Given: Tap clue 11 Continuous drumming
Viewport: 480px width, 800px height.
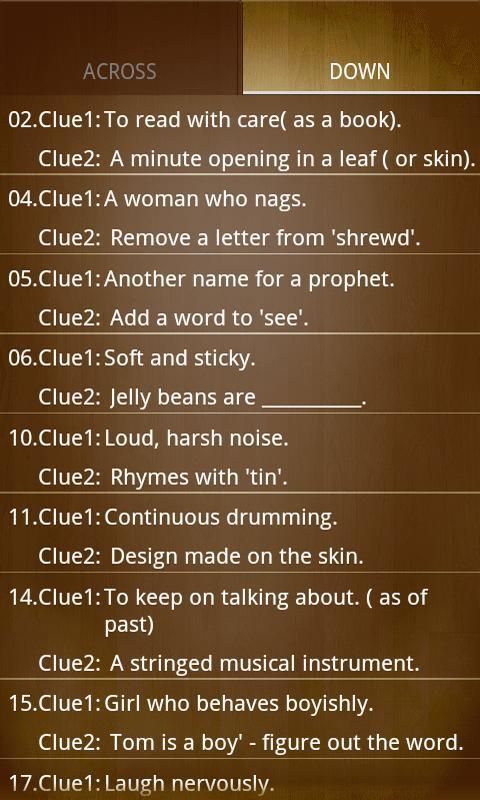Looking at the screenshot, I should [240, 533].
